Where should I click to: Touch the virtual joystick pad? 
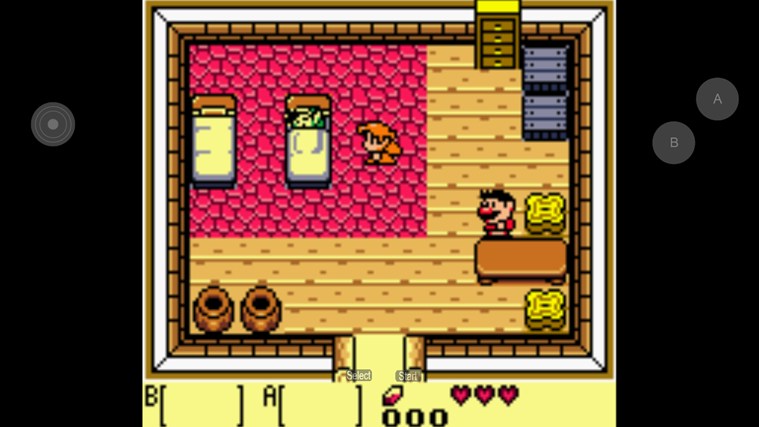coord(53,124)
